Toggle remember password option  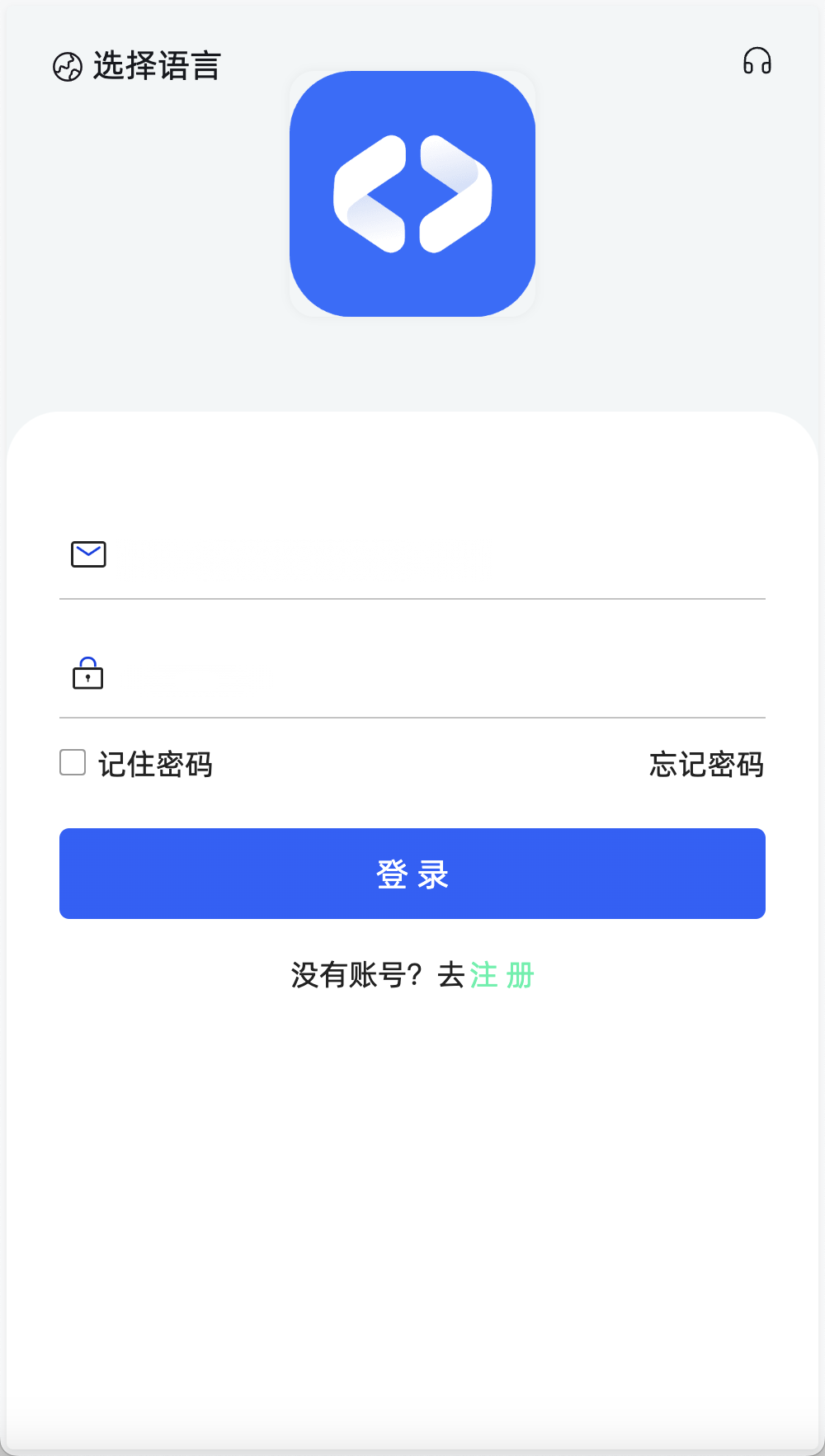coord(73,763)
